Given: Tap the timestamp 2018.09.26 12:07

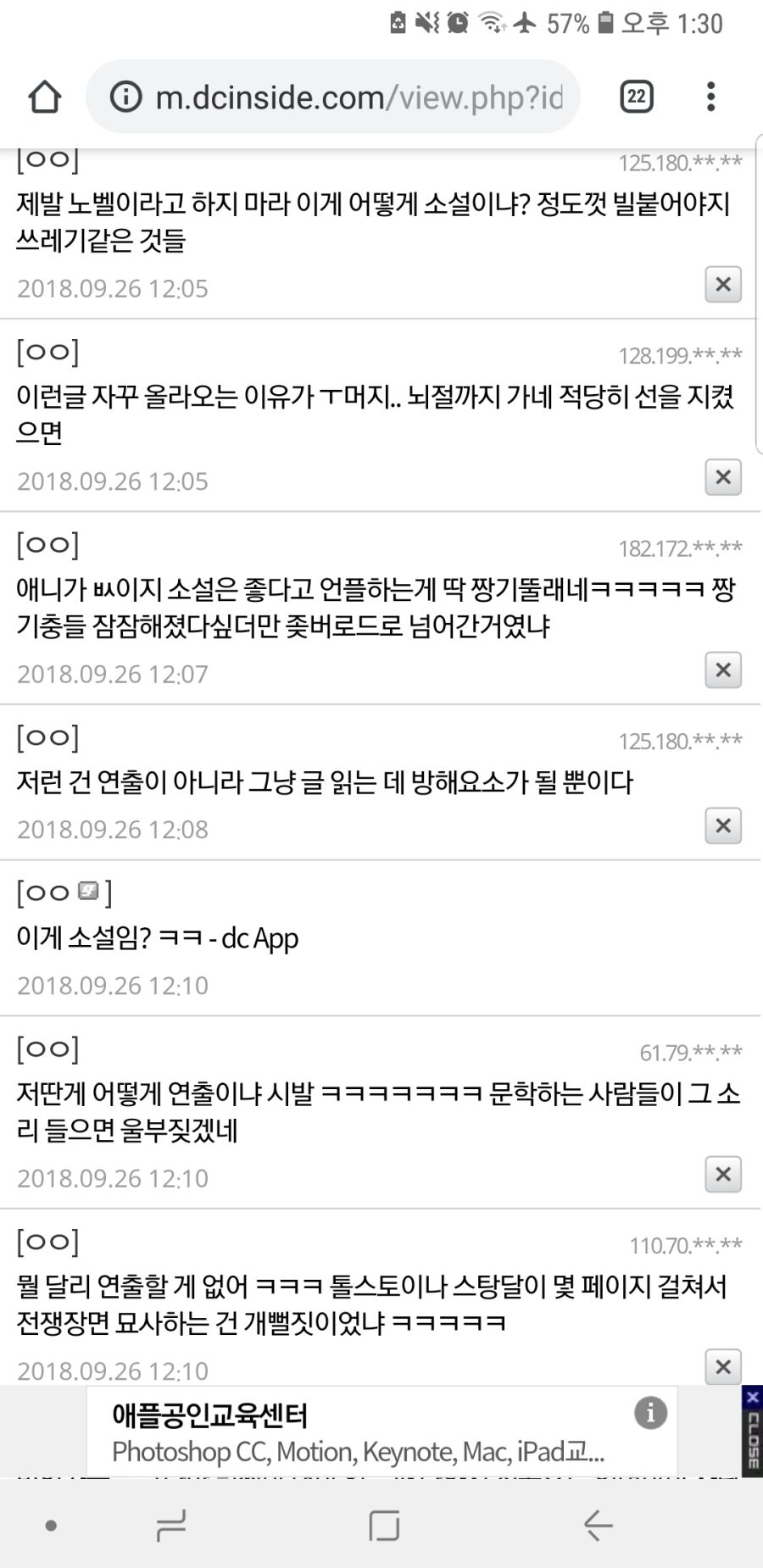Looking at the screenshot, I should click(113, 674).
